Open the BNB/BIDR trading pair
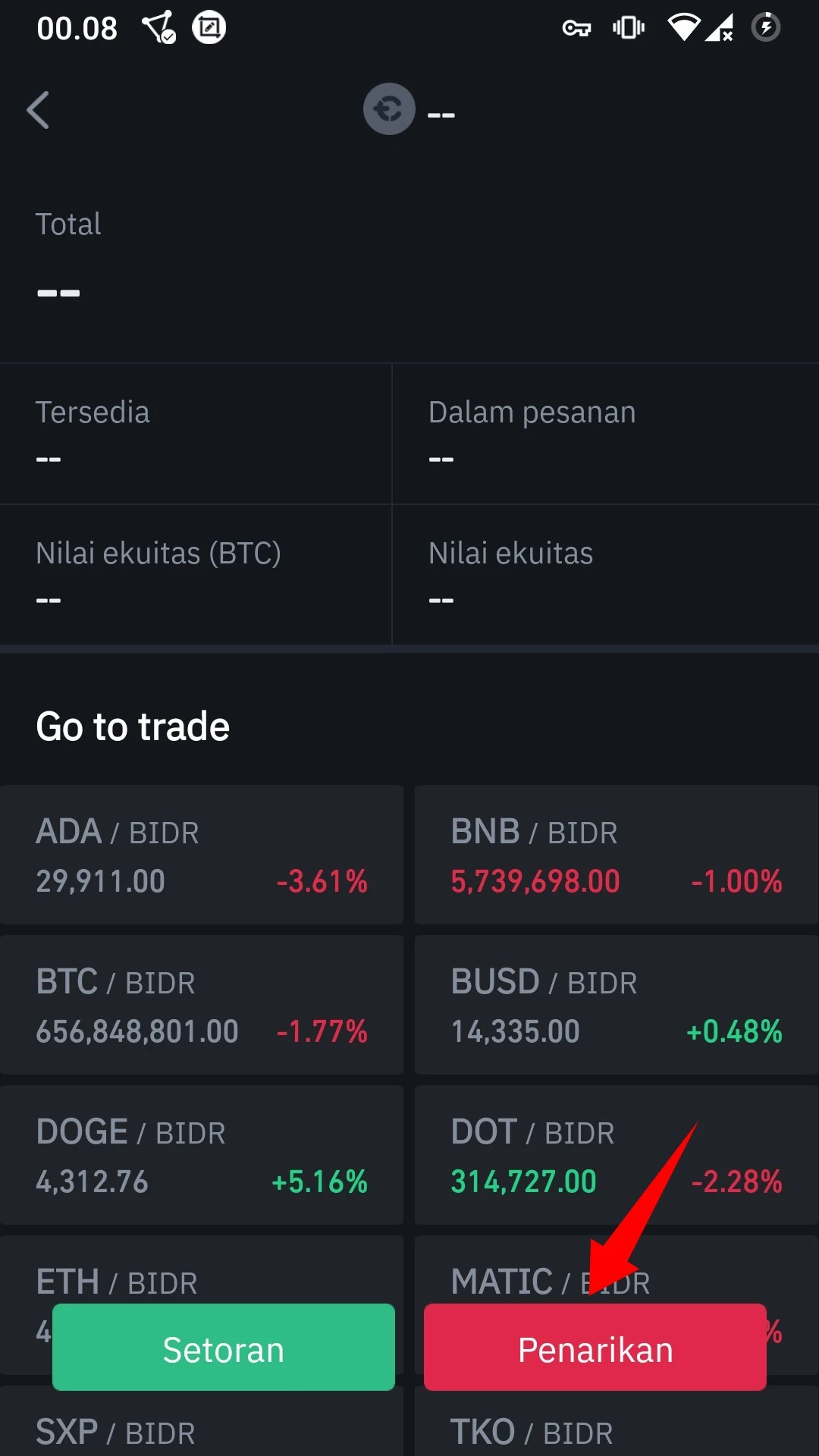This screenshot has width=819, height=1456. [616, 855]
